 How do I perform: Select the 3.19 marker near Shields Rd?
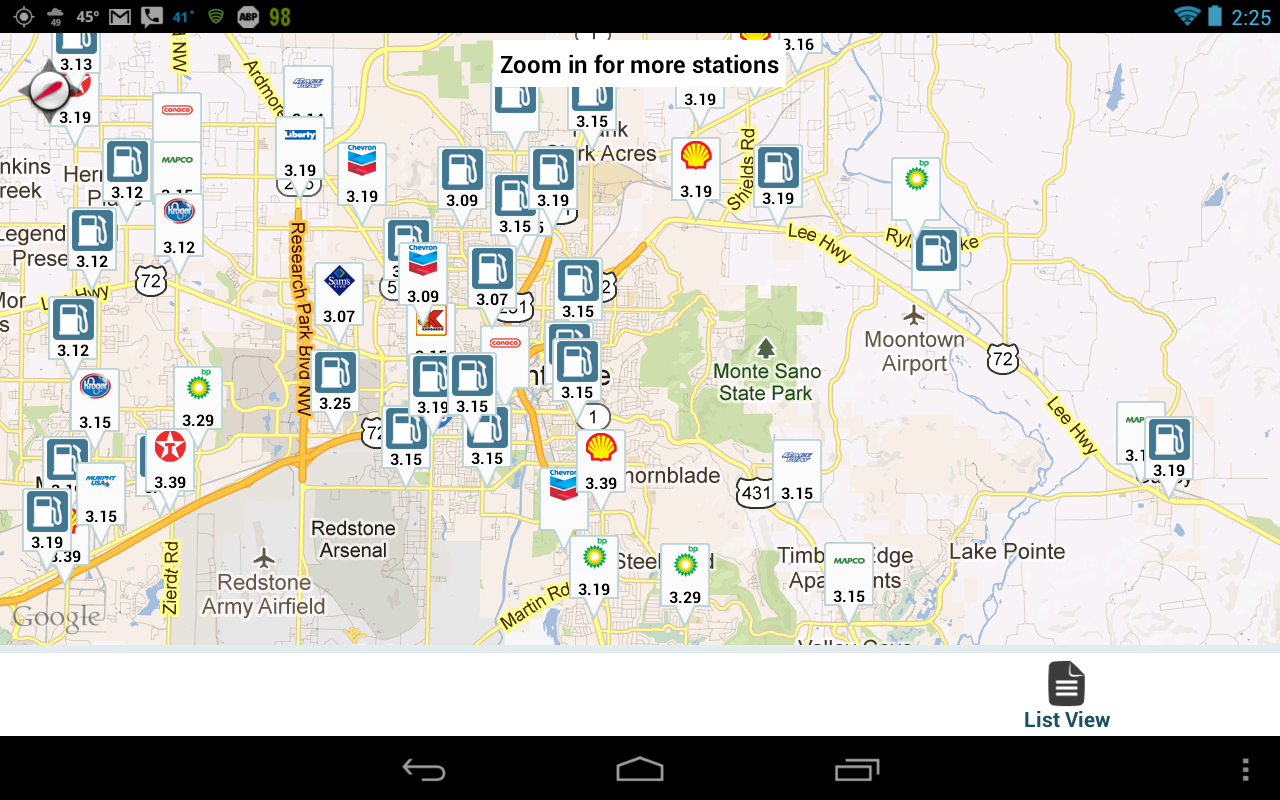(778, 177)
